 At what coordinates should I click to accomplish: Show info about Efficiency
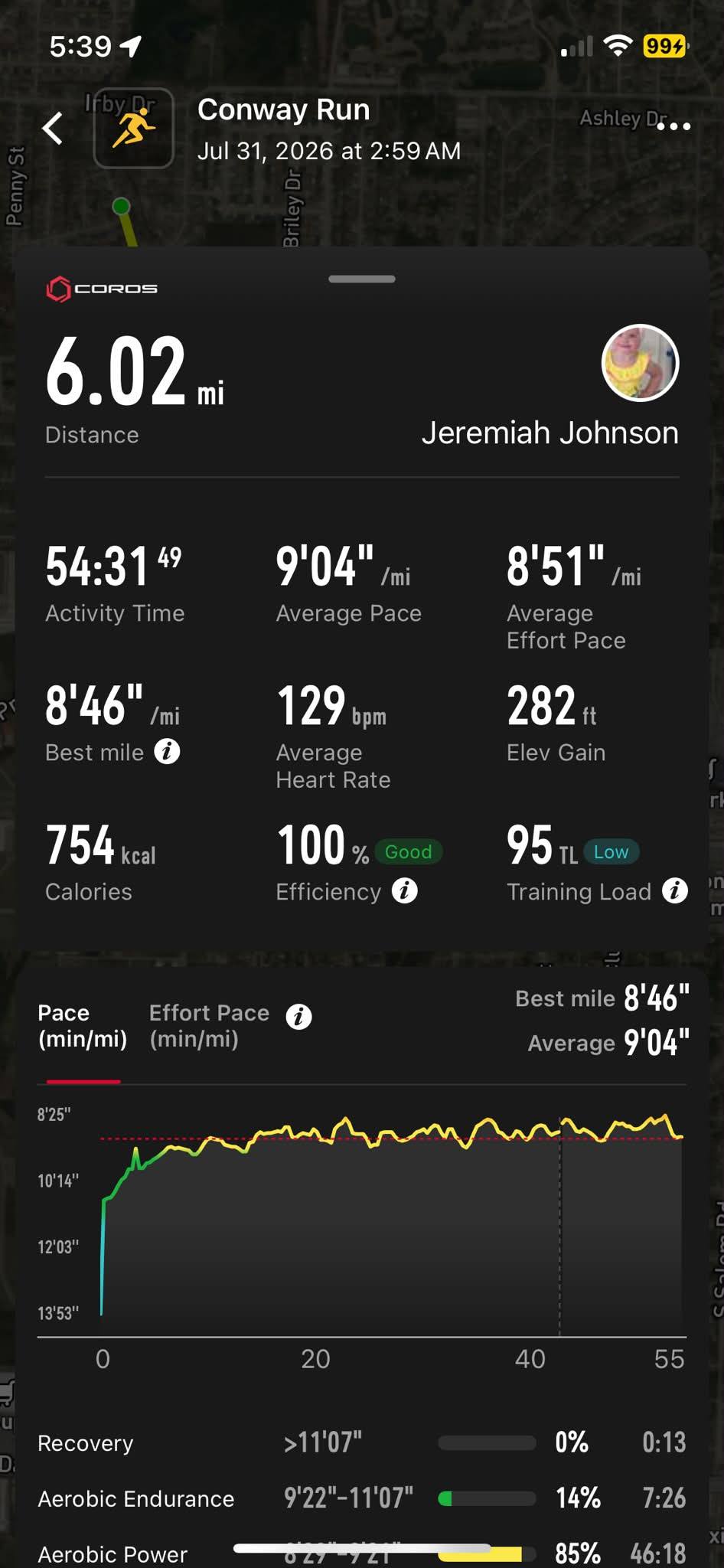pyautogui.click(x=405, y=891)
